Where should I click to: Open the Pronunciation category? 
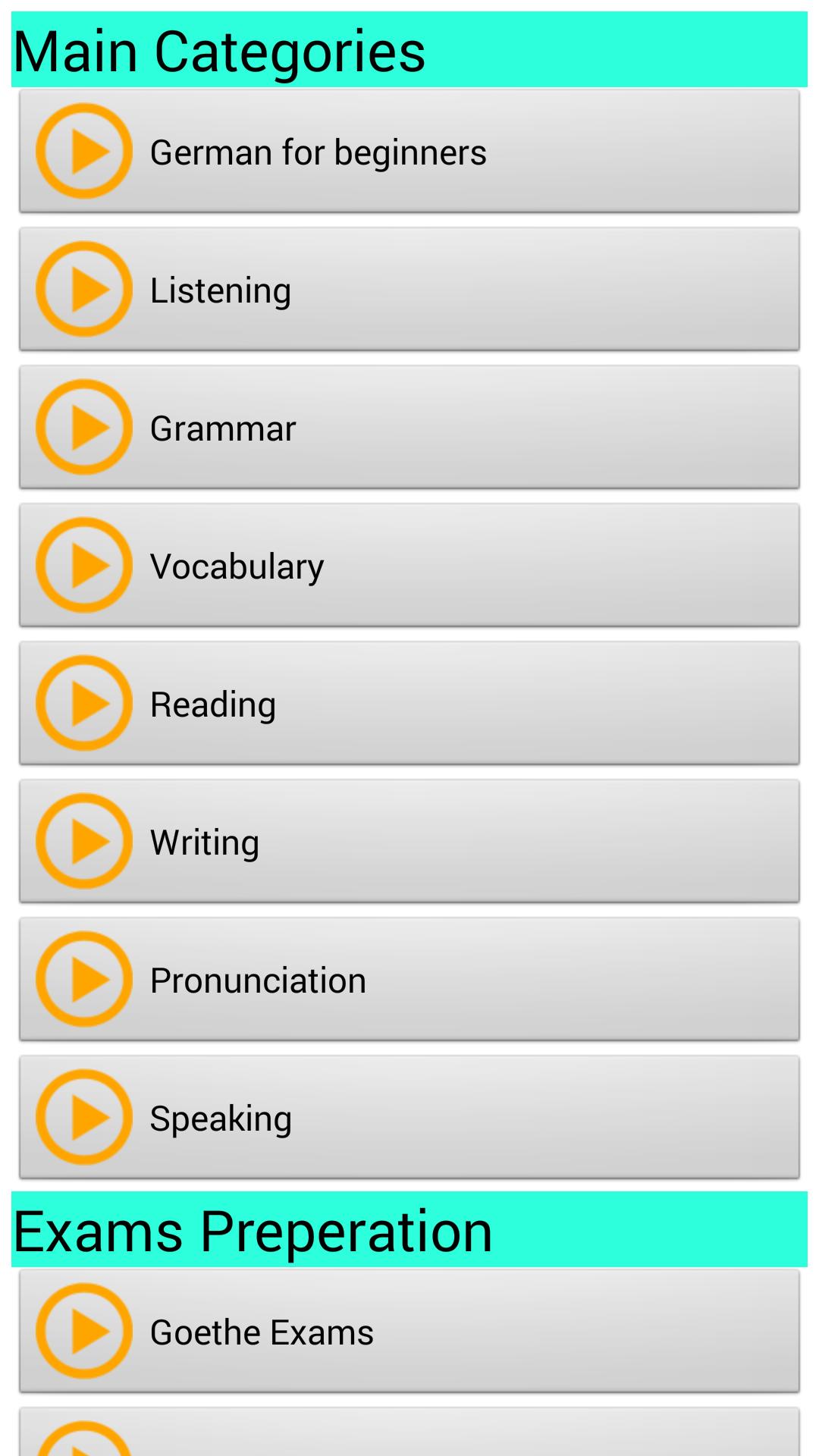[x=409, y=979]
